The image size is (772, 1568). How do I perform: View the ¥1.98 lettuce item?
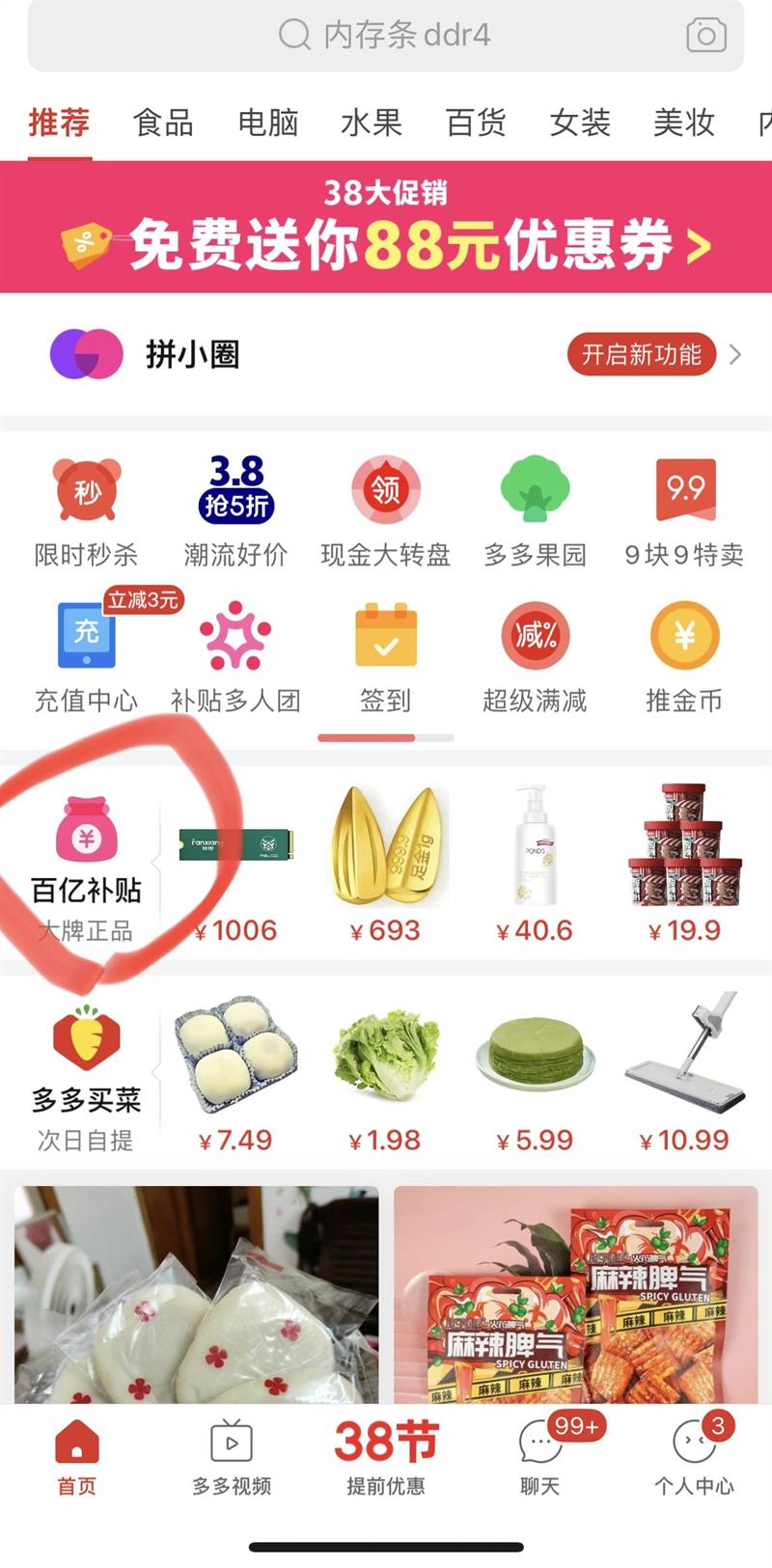point(385,1077)
